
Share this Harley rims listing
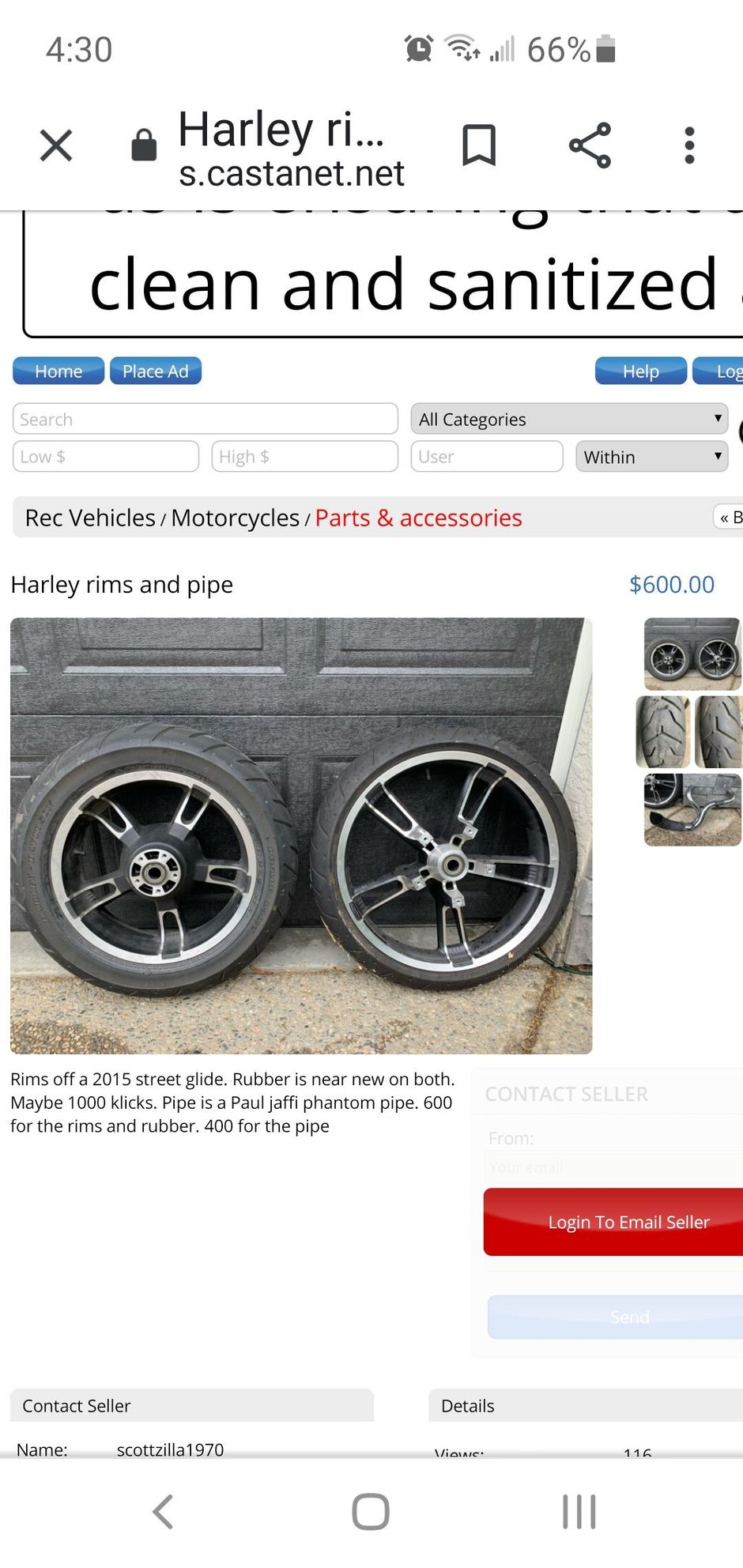[590, 145]
